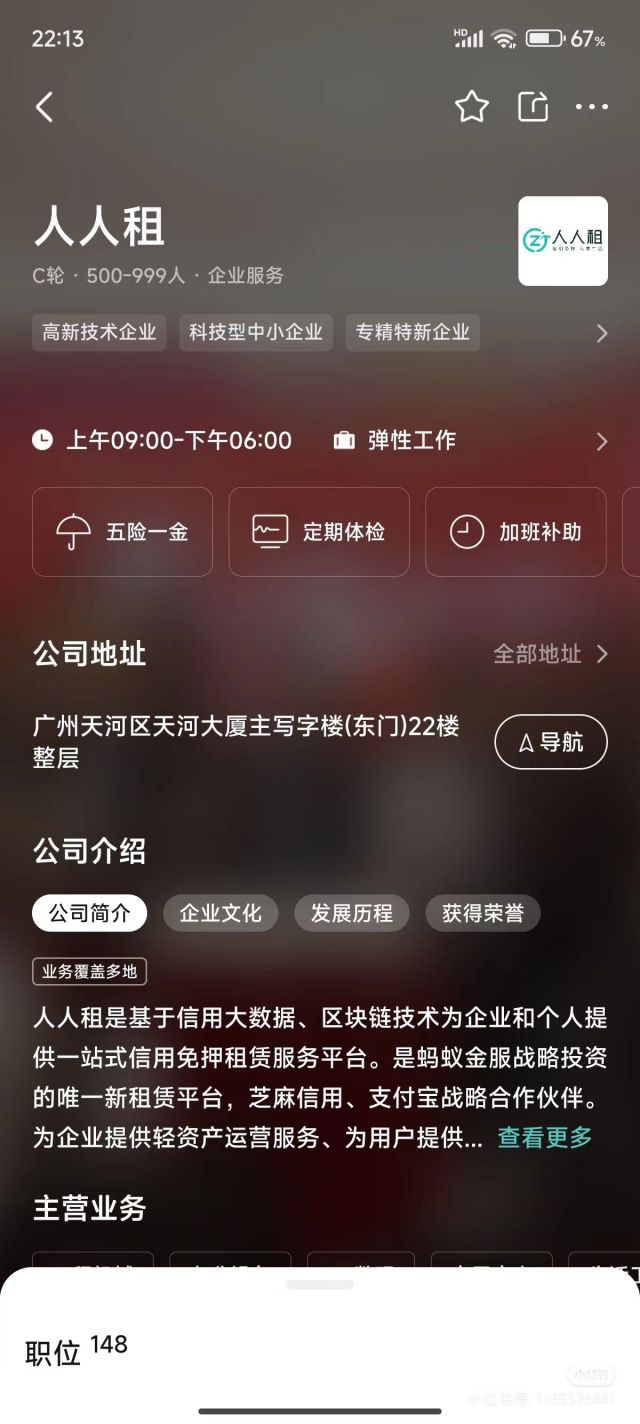
Task: Start 导航 to the company address
Action: click(551, 742)
